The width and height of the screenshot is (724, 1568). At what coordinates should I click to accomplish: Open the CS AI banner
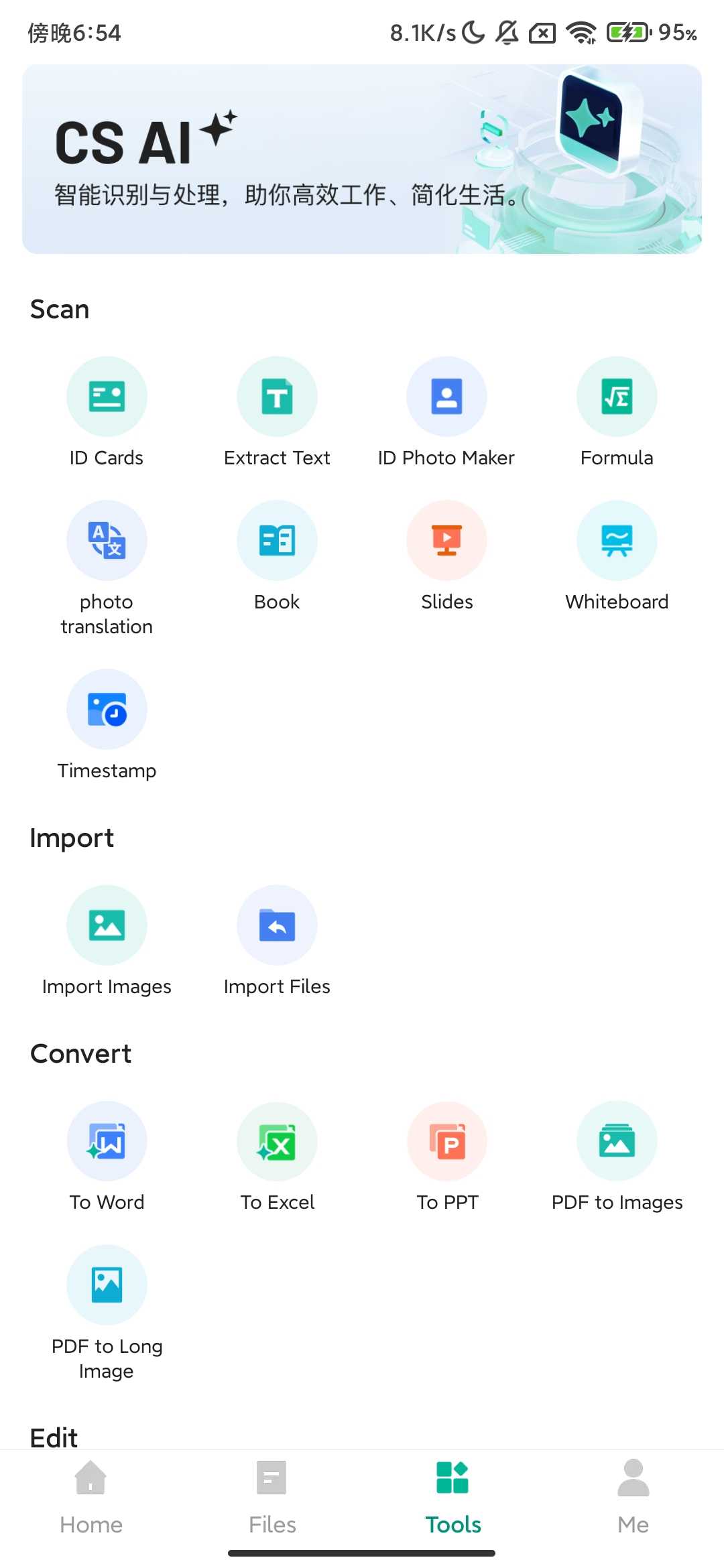362,158
